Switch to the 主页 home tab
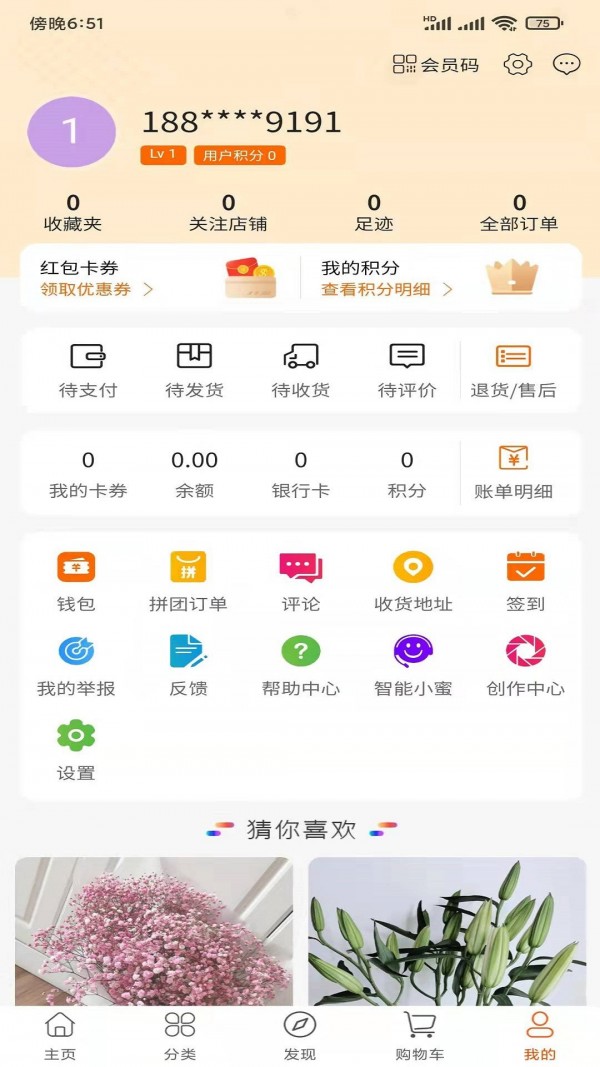600x1067 pixels. pos(60,1035)
